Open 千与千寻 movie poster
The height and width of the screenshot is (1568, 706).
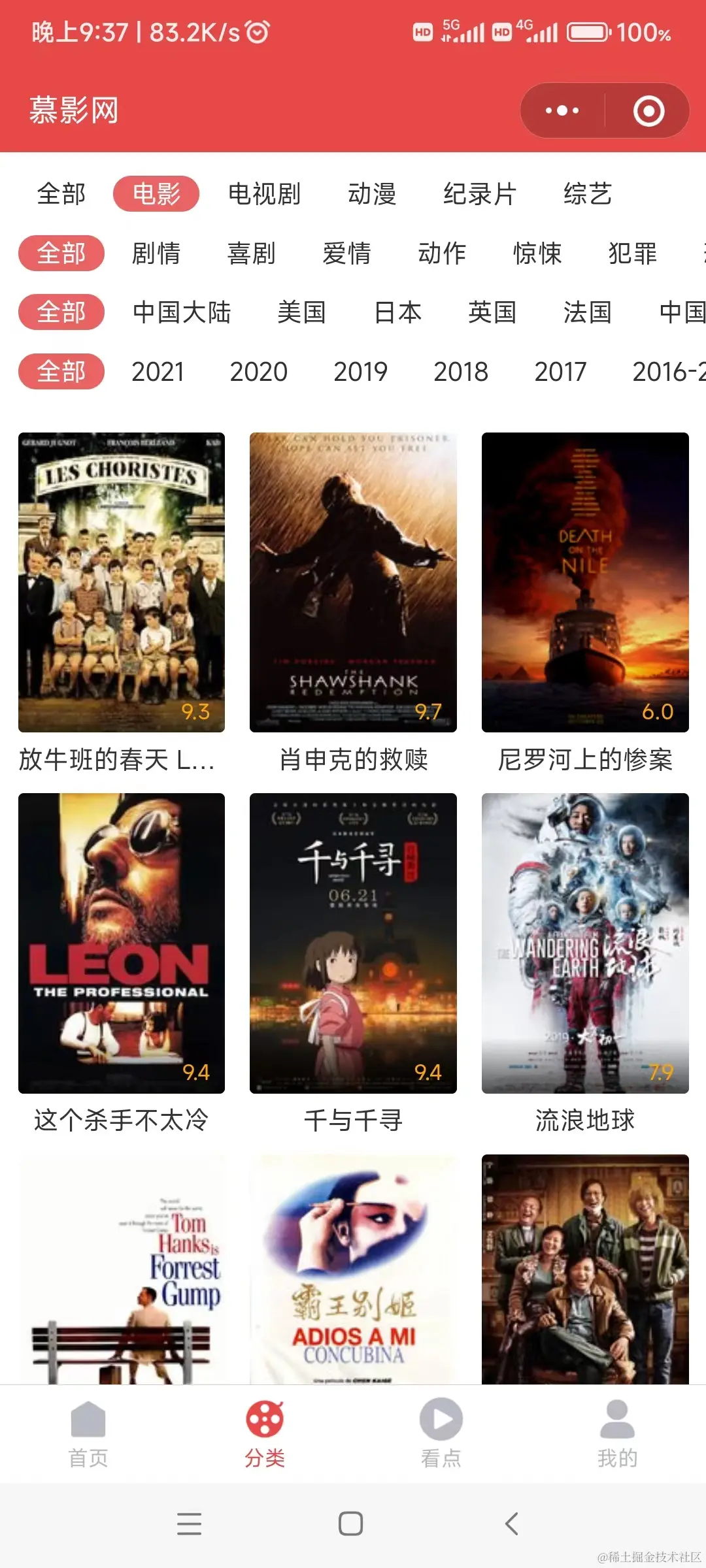353,943
